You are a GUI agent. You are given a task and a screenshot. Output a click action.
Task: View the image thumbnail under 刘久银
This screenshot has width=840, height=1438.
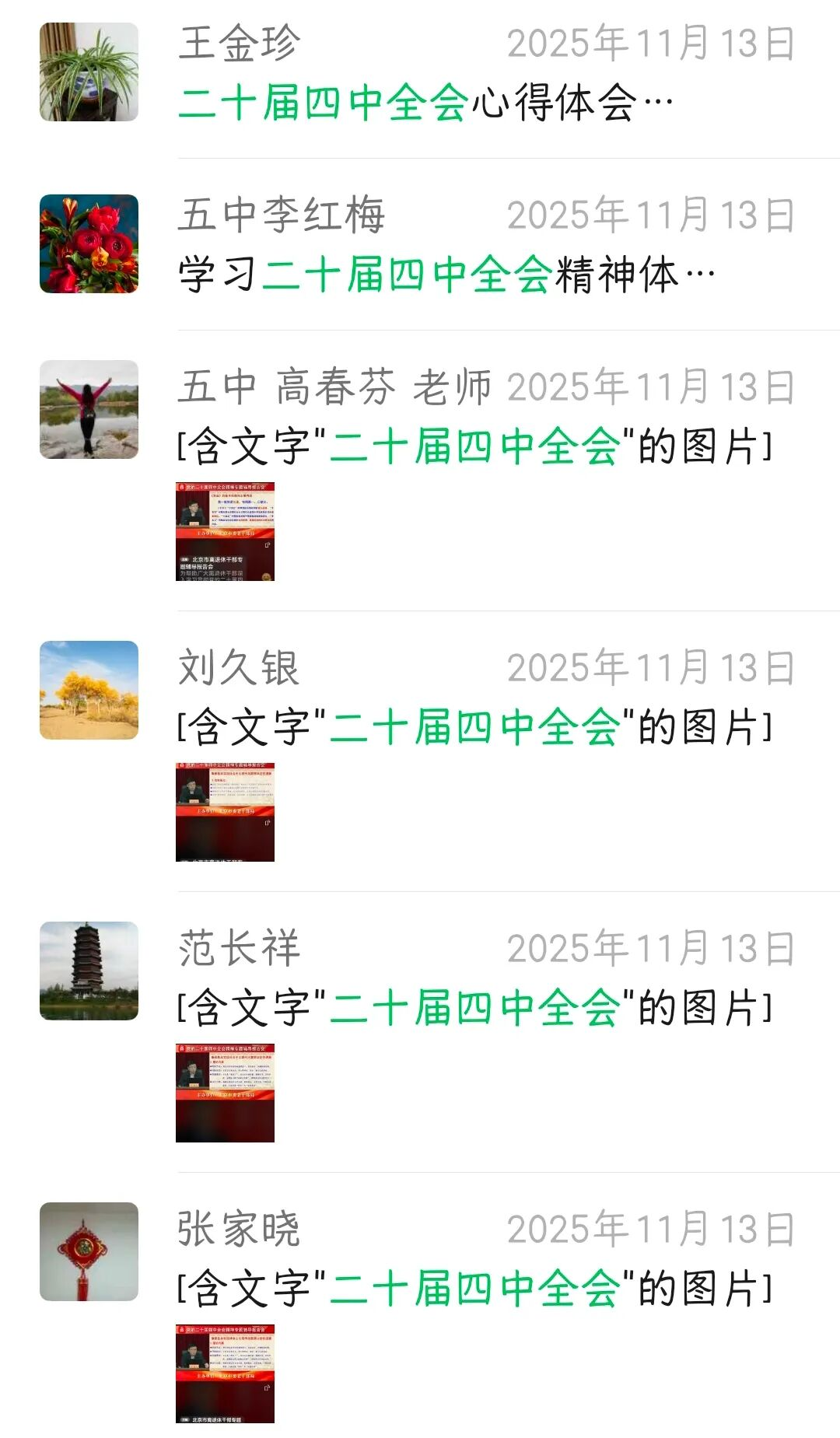point(226,812)
